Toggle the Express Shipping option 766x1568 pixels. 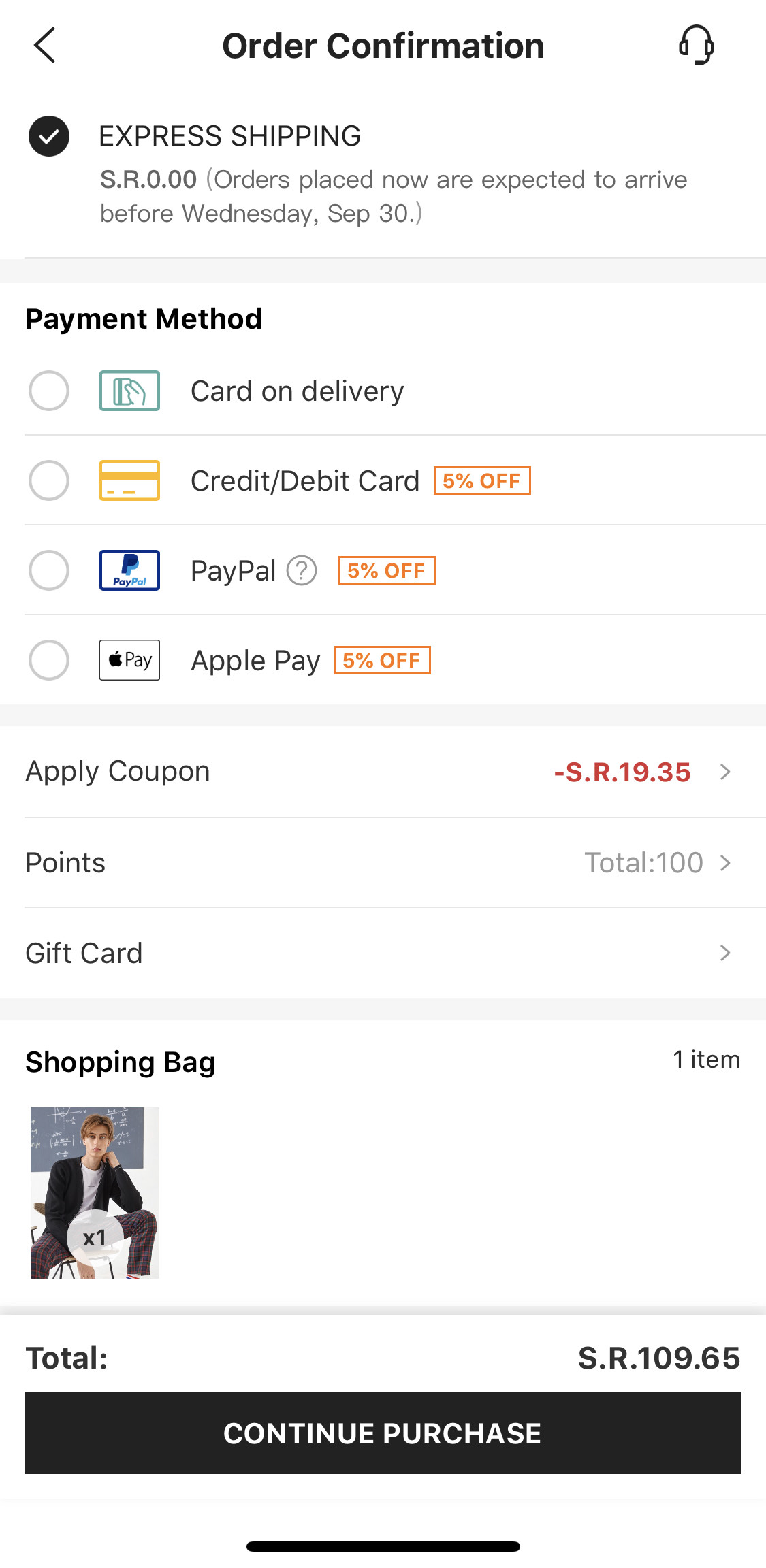[49, 136]
